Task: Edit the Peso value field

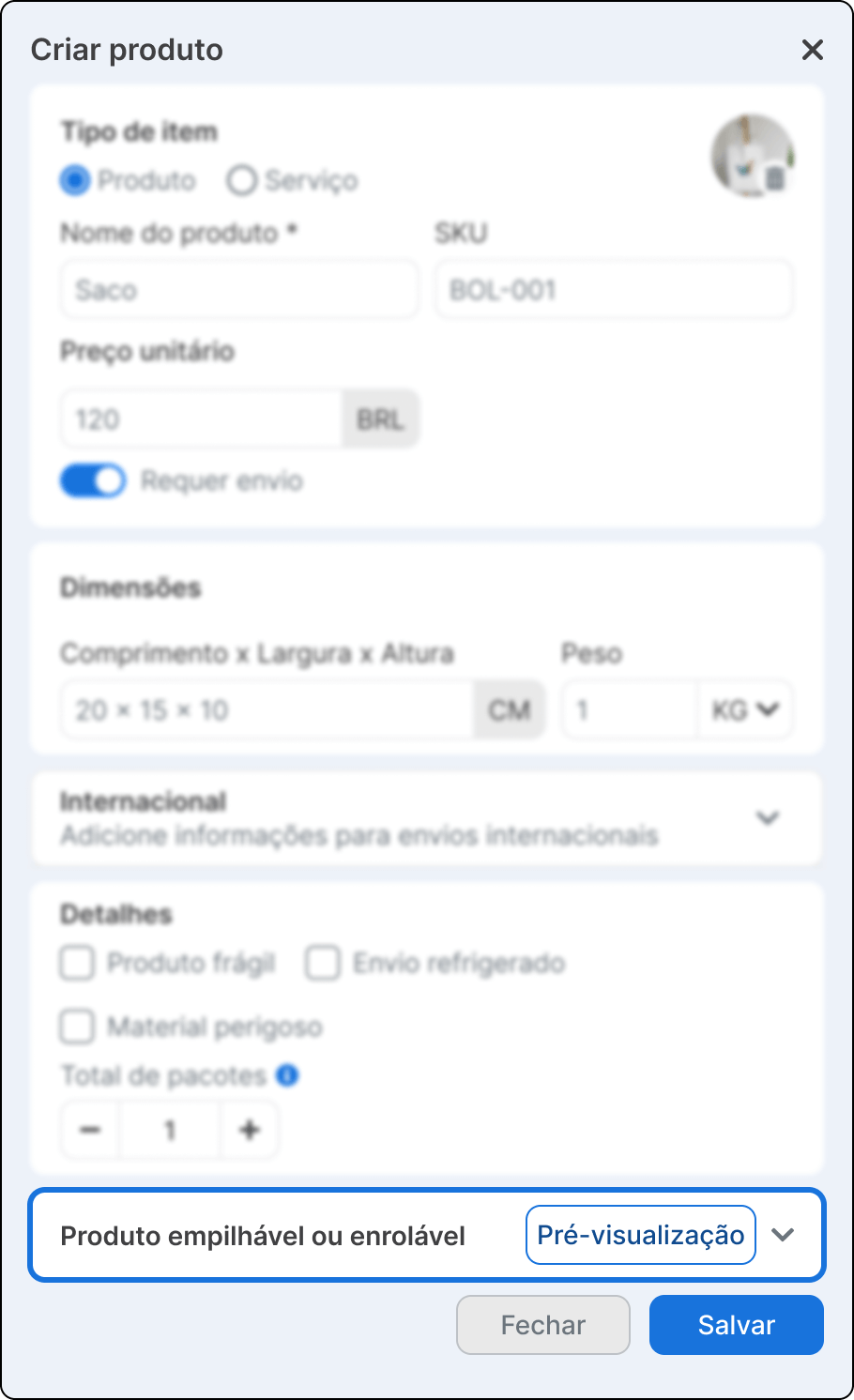Action: click(x=629, y=710)
